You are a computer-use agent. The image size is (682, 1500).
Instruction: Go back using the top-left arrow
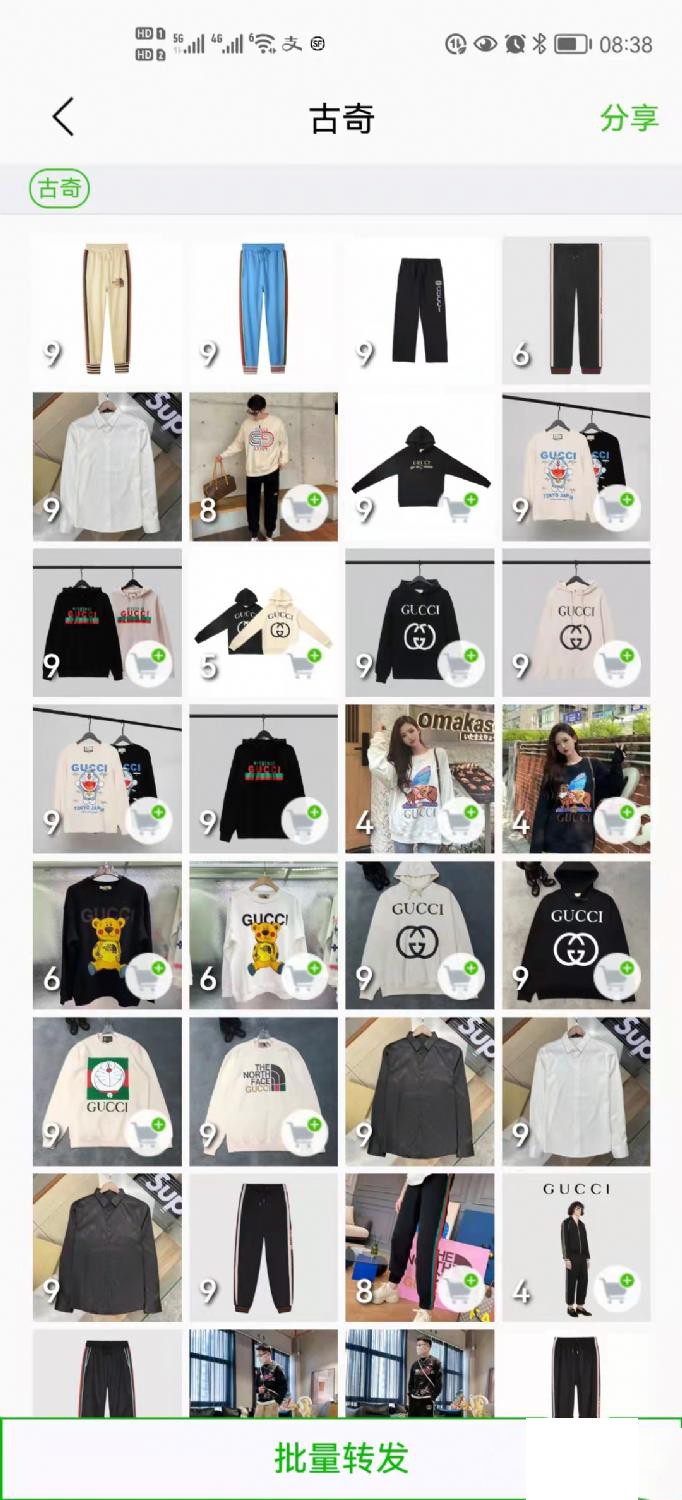pyautogui.click(x=63, y=118)
